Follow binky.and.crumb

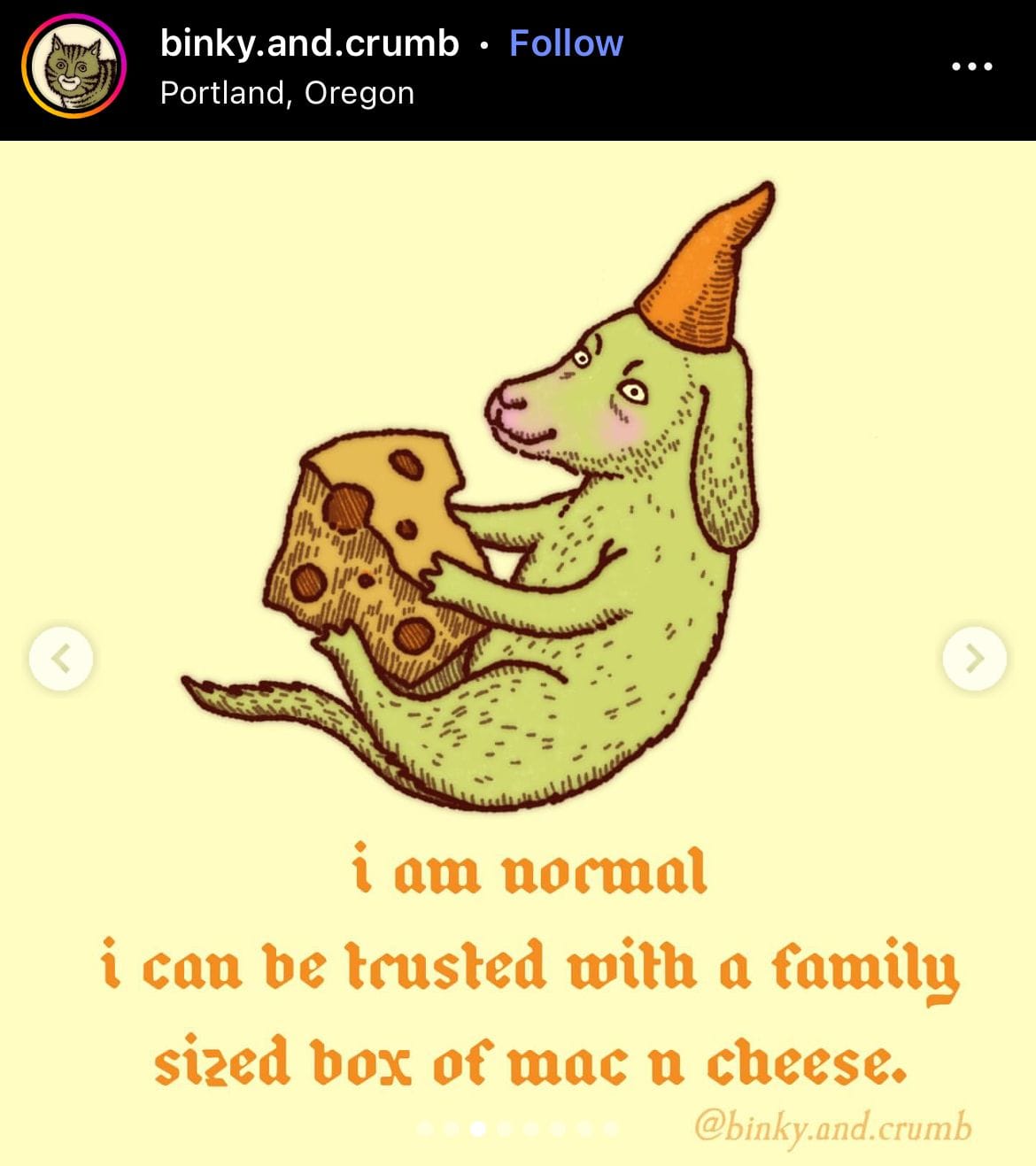tap(566, 42)
